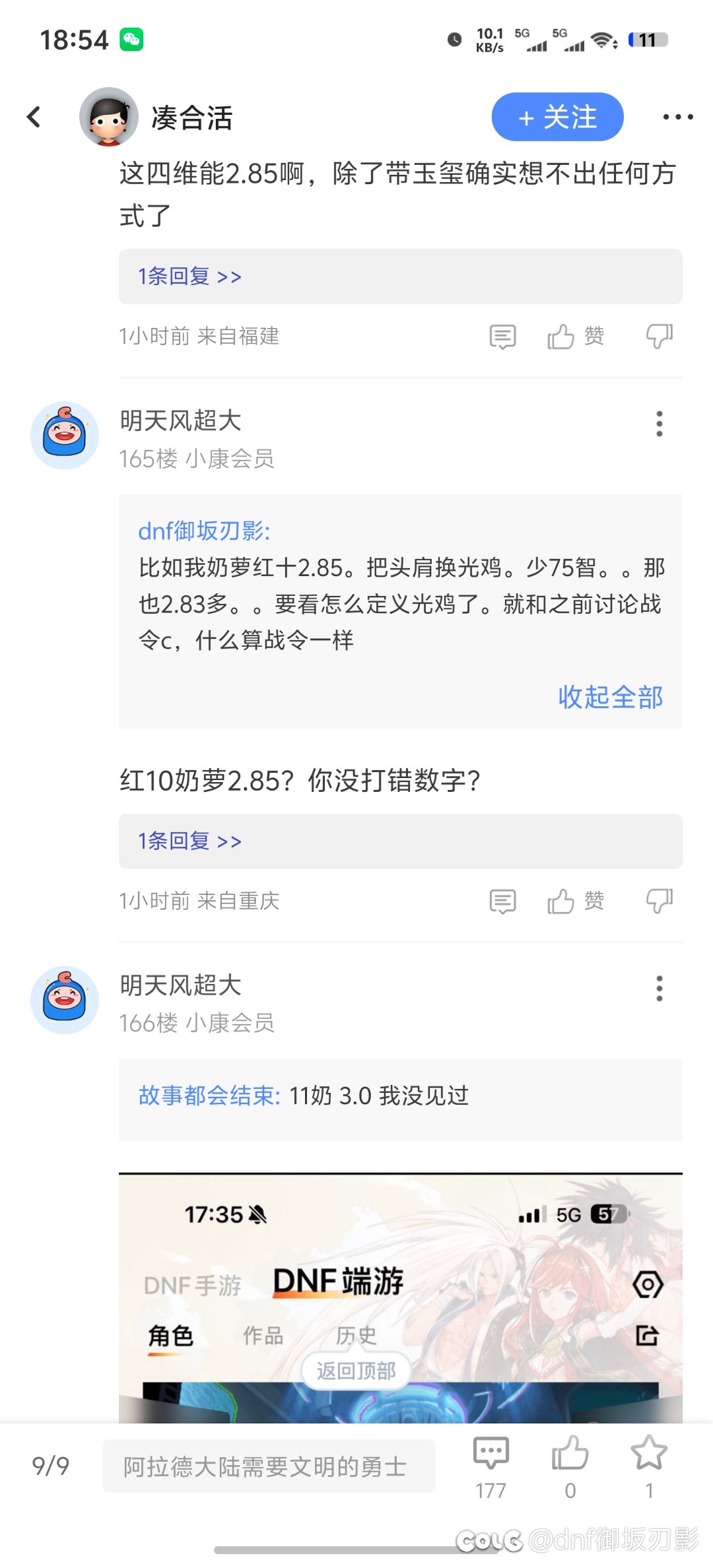Collapse the quote with 收起全部
The height and width of the screenshot is (1568, 713).
pos(610,697)
